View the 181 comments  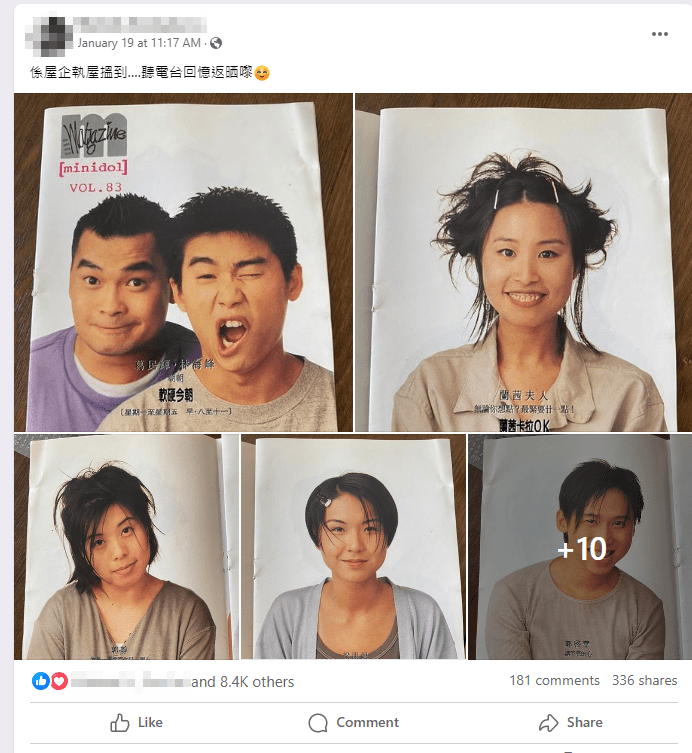554,680
